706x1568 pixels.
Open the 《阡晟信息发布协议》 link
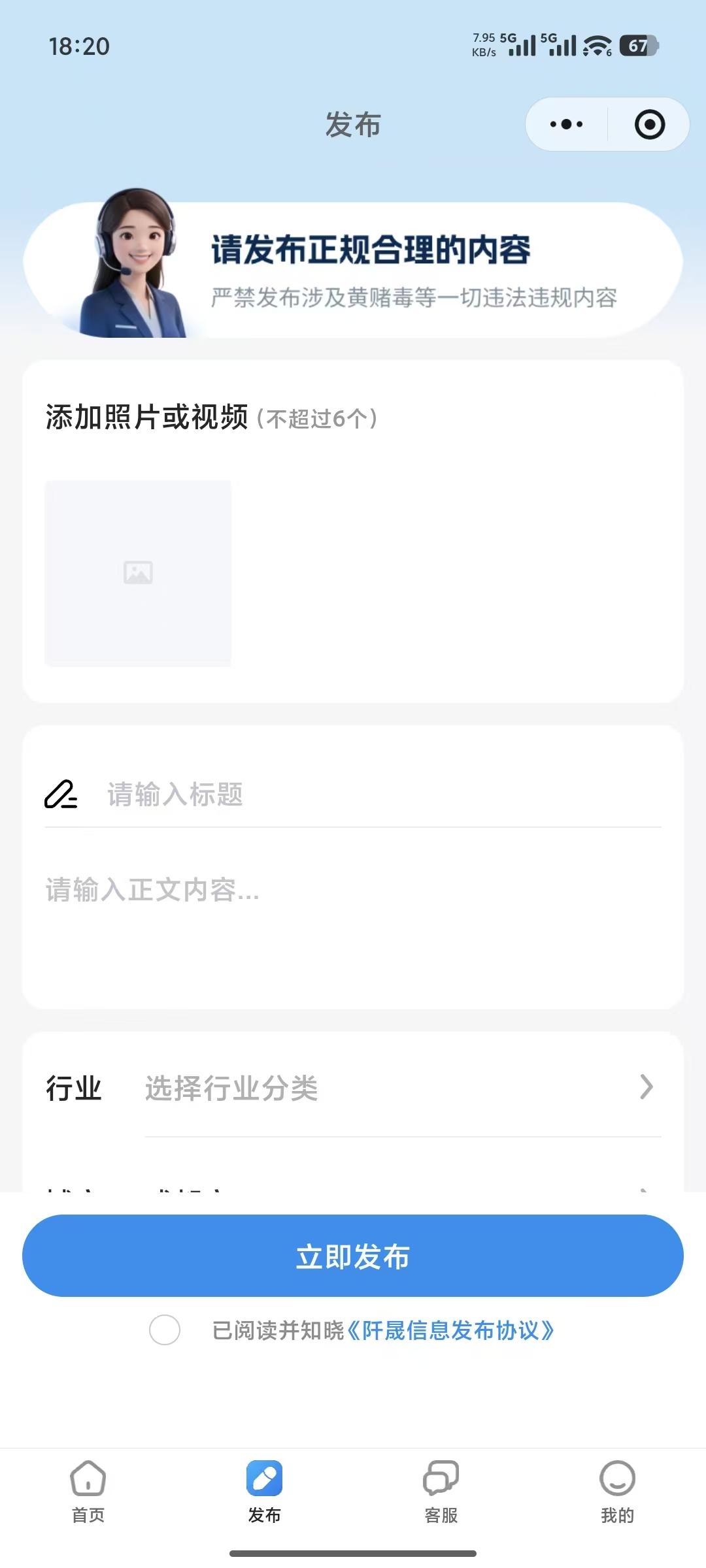point(450,1330)
